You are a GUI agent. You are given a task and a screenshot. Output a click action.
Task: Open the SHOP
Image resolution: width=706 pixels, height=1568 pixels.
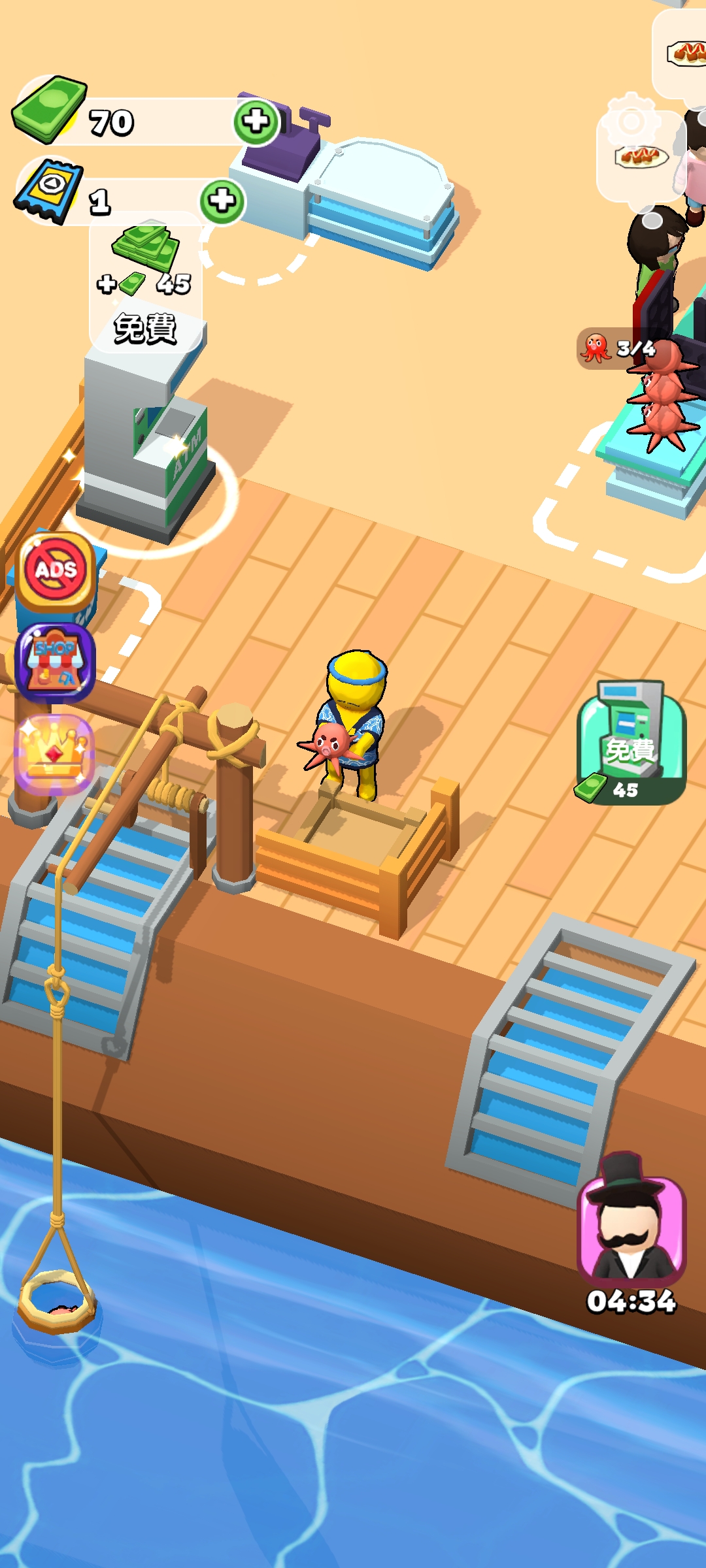[56, 663]
